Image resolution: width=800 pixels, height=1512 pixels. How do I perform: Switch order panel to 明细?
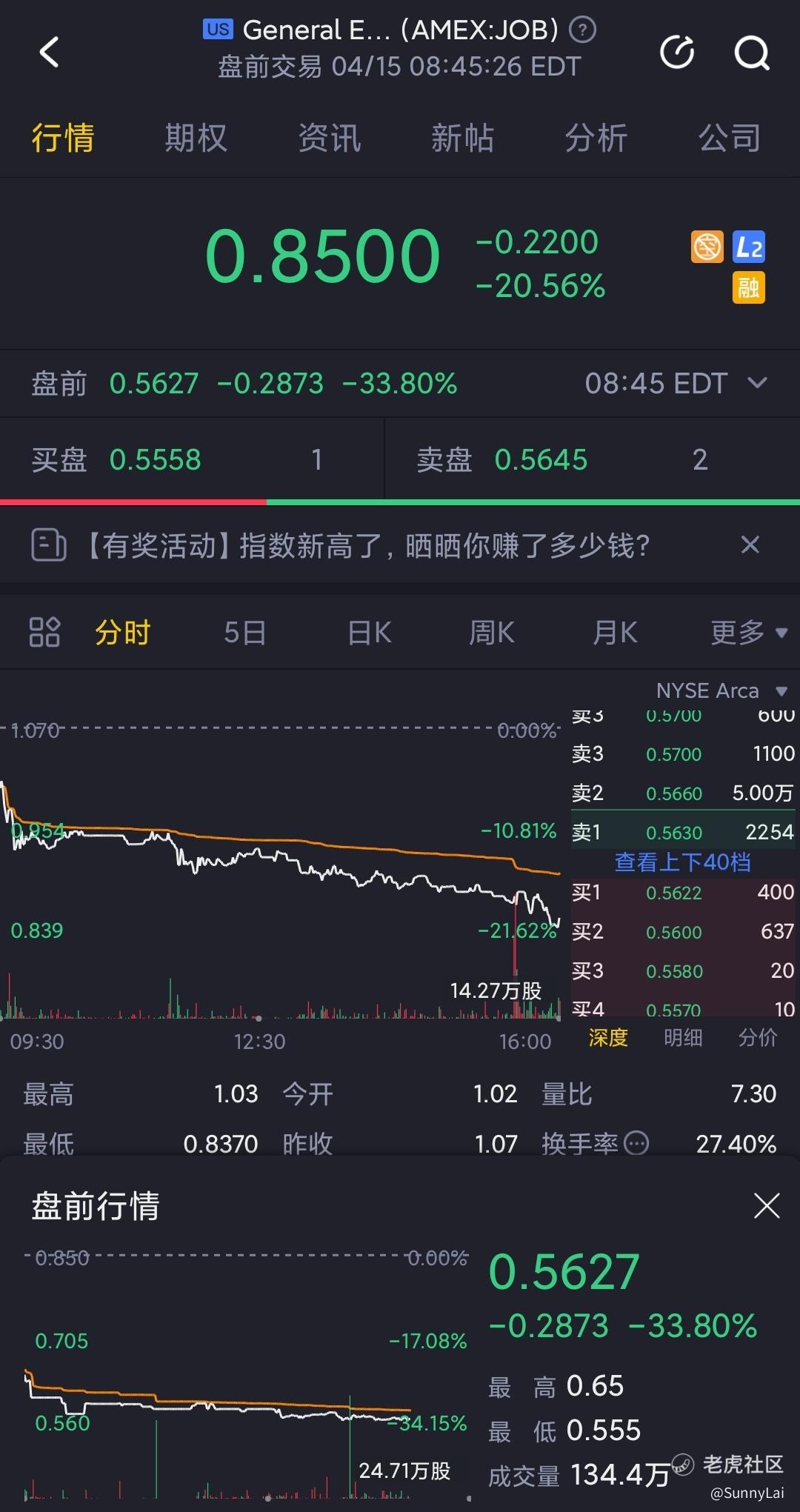682,1038
